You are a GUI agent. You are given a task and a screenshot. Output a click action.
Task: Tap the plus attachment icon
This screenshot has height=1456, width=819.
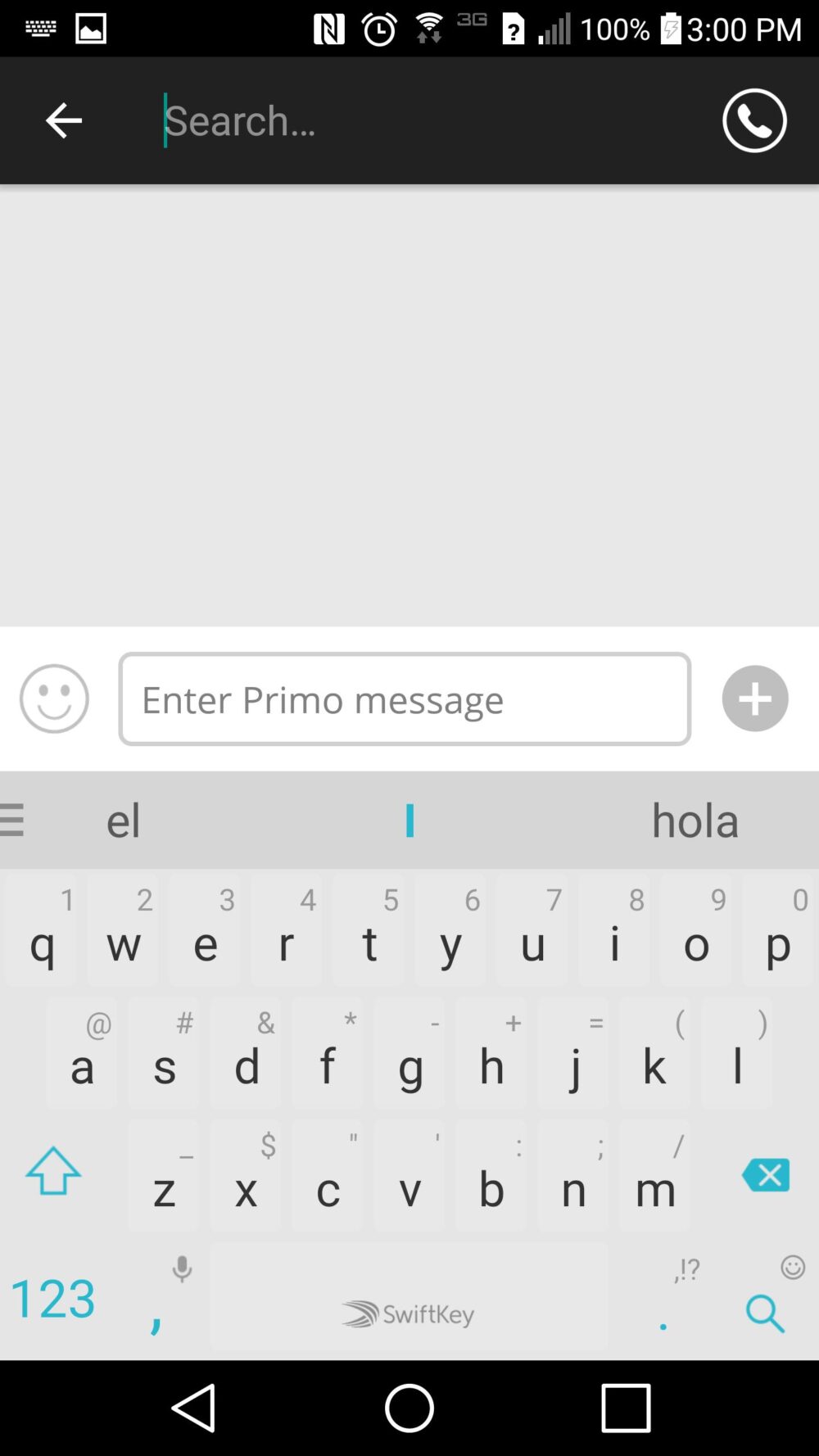[x=753, y=699]
